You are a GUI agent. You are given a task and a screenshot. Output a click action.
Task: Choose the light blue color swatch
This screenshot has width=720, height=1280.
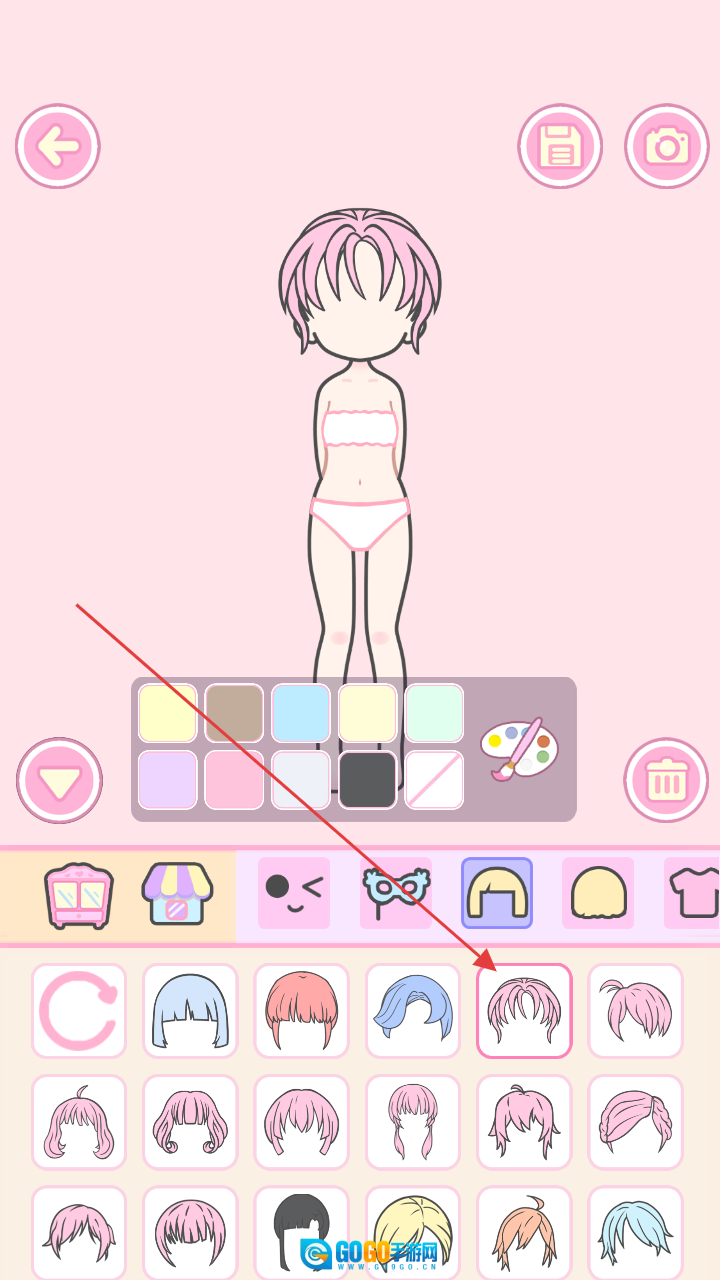point(301,713)
